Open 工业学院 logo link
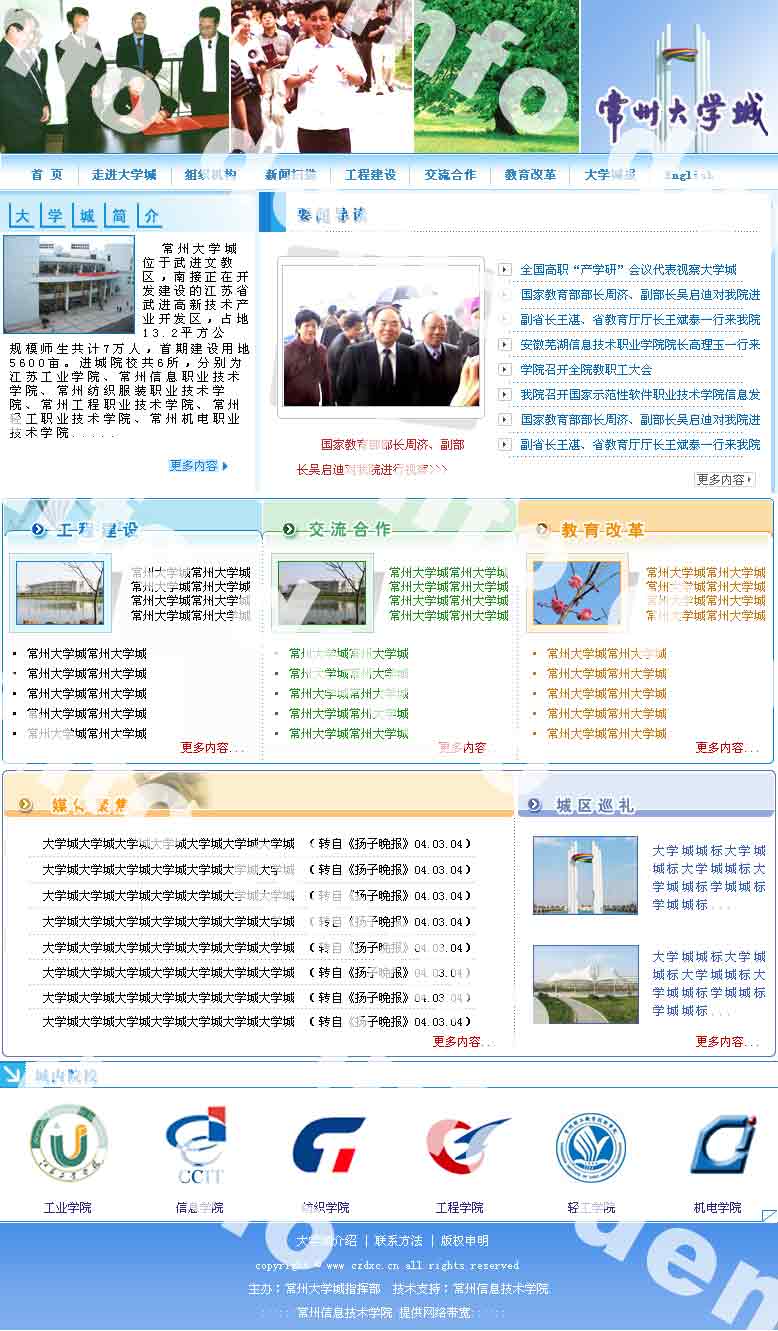778x1331 pixels. click(68, 1143)
